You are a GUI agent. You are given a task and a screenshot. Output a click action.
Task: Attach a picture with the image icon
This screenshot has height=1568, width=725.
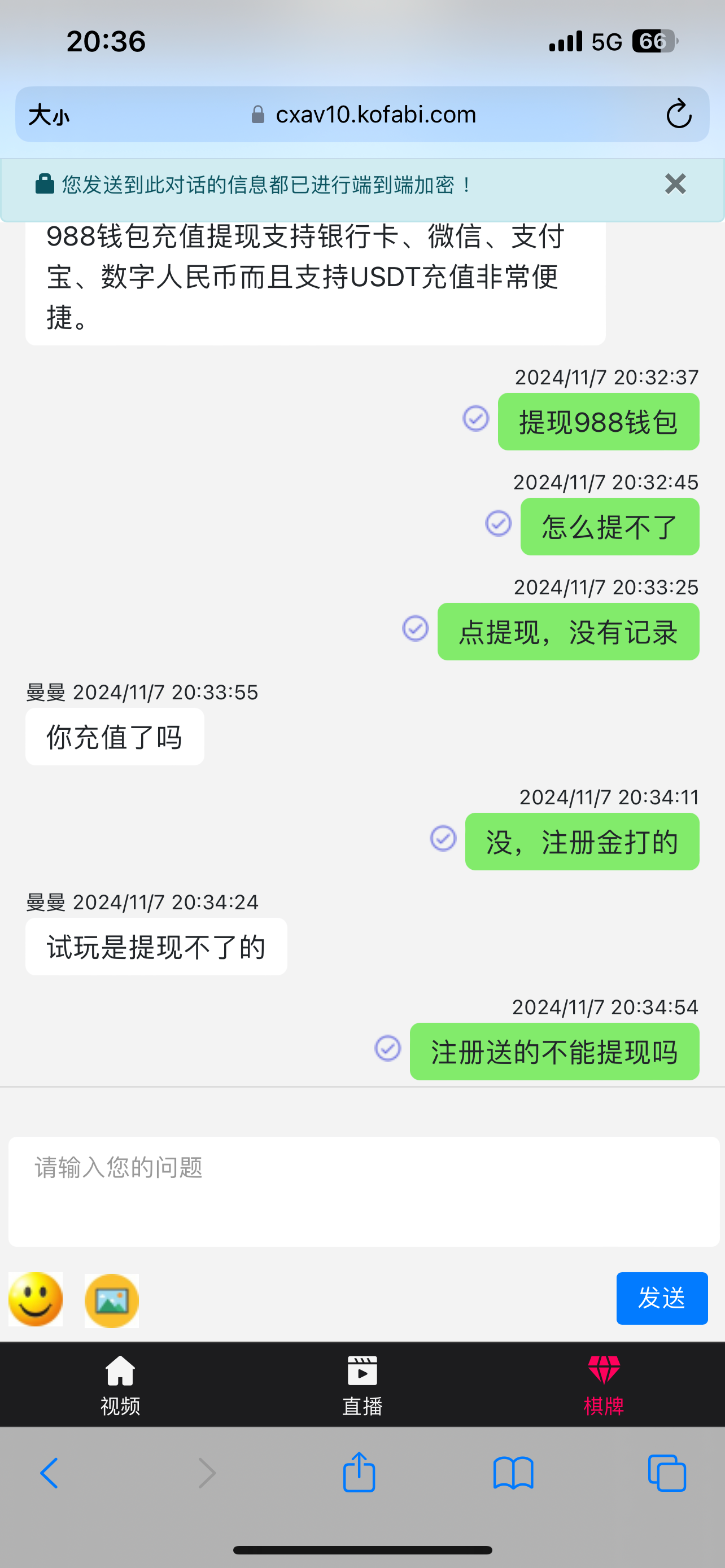coord(112,1300)
